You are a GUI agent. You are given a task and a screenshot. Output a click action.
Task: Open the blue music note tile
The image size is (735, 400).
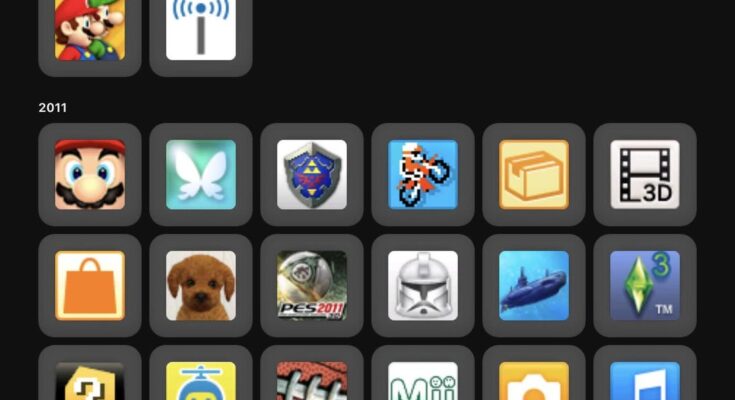point(645,380)
